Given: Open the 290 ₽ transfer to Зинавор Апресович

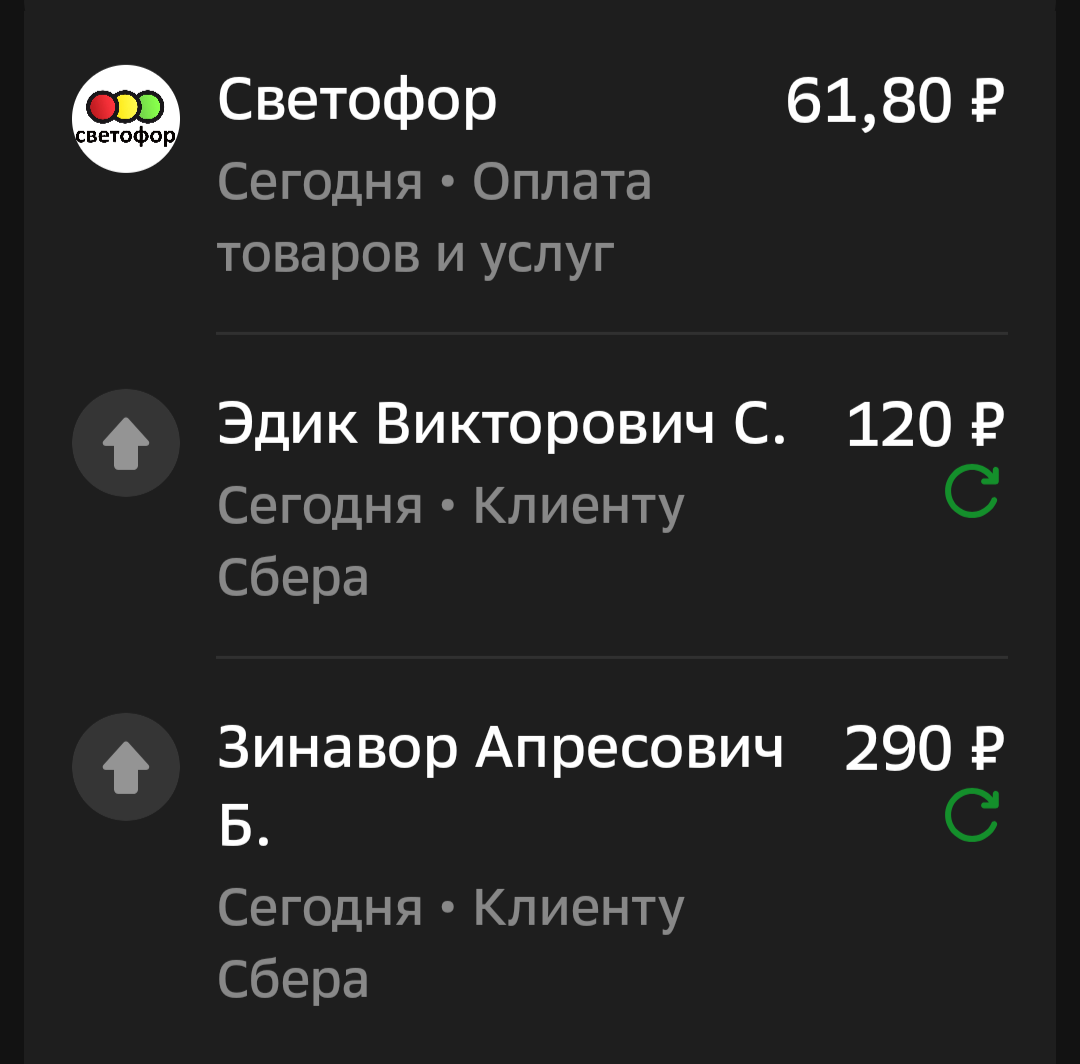Looking at the screenshot, I should (x=540, y=855).
